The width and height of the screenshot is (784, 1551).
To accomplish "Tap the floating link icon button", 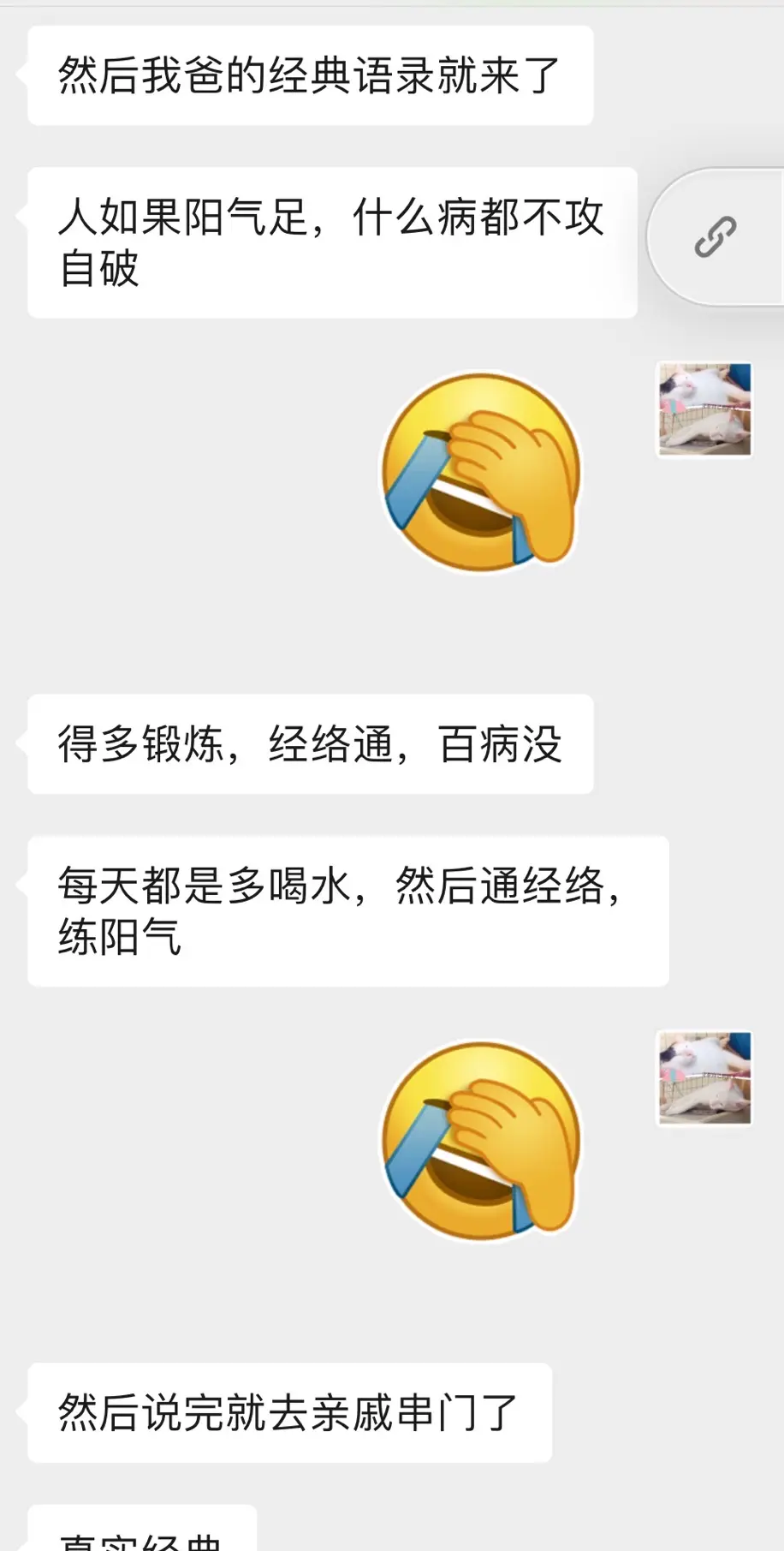I will (716, 237).
